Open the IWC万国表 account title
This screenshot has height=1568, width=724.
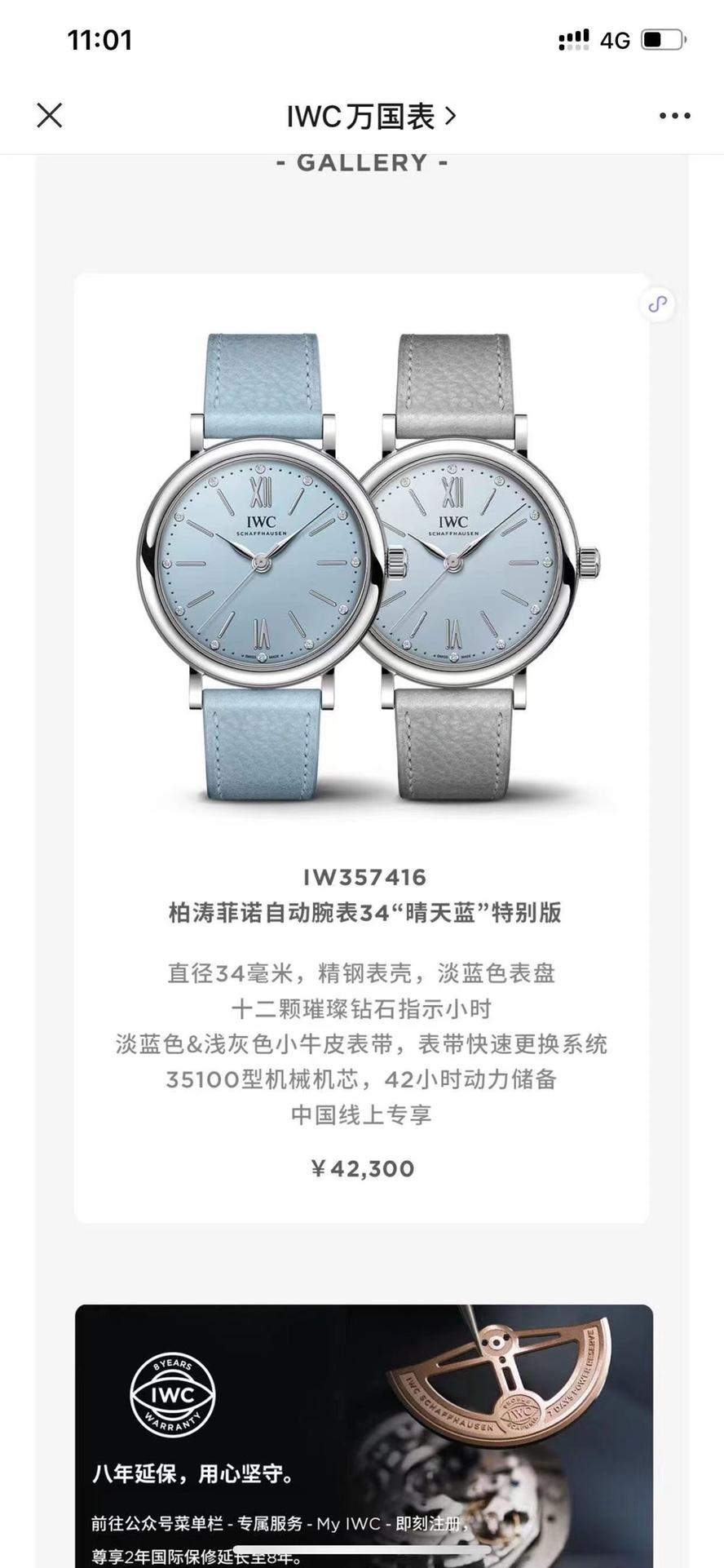click(370, 117)
